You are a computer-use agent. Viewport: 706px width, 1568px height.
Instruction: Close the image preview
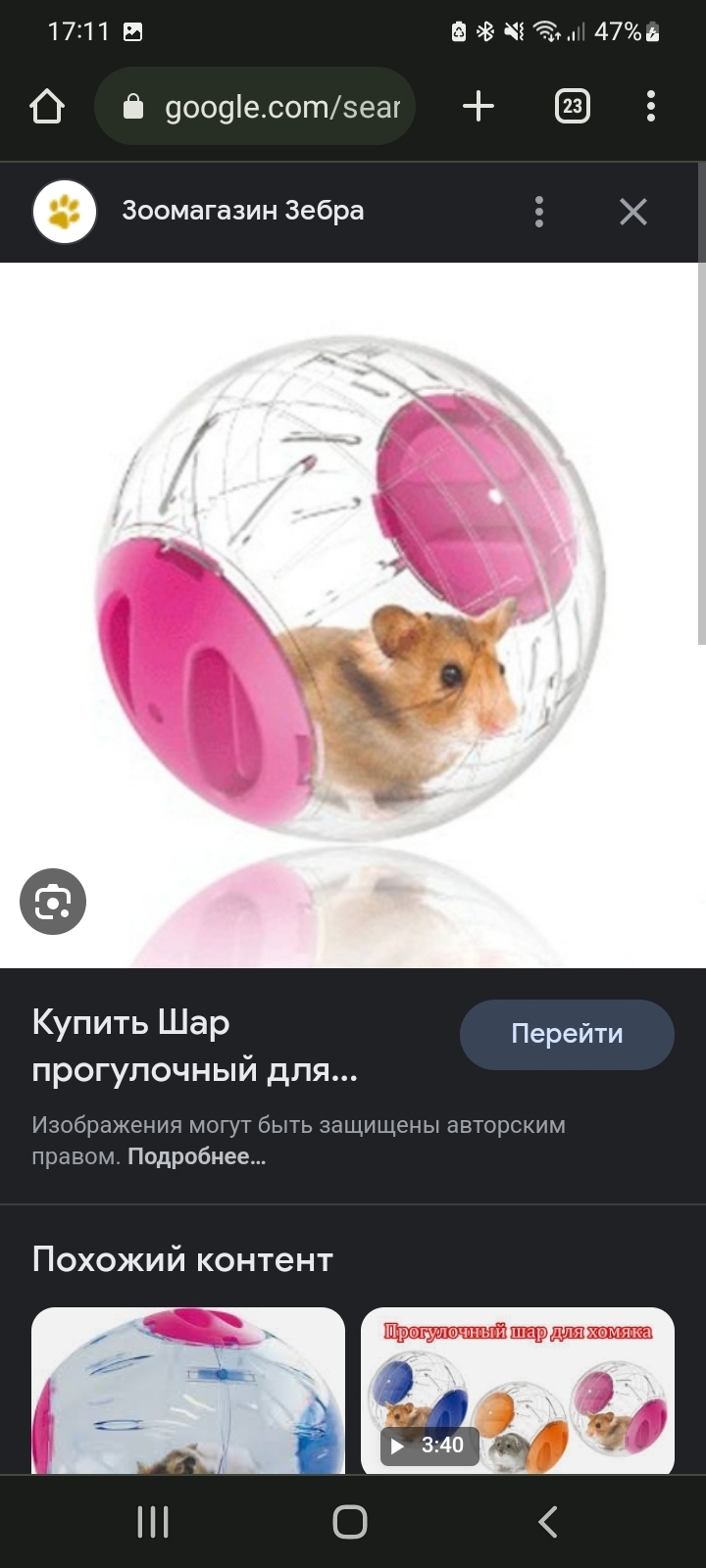point(633,212)
